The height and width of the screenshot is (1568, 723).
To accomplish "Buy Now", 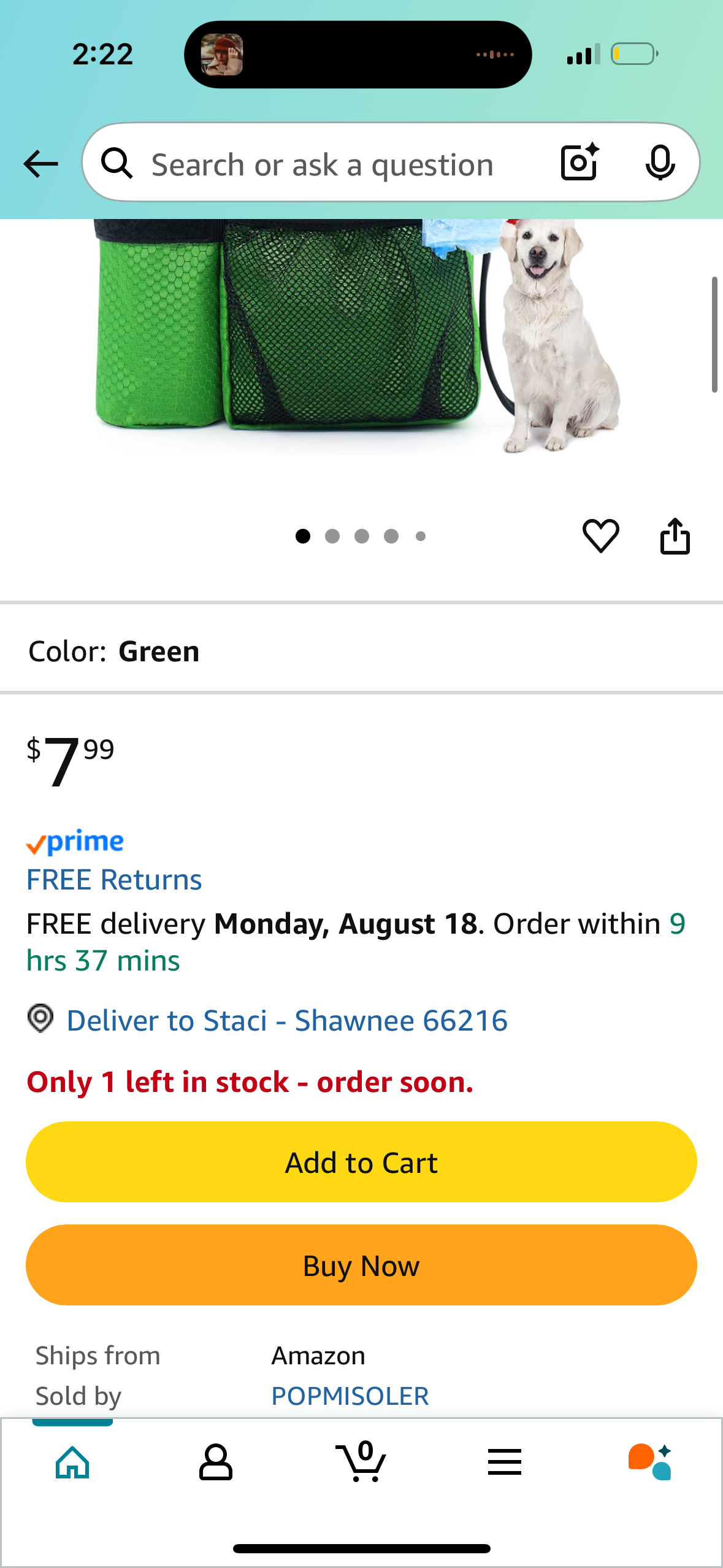I will (x=361, y=1265).
